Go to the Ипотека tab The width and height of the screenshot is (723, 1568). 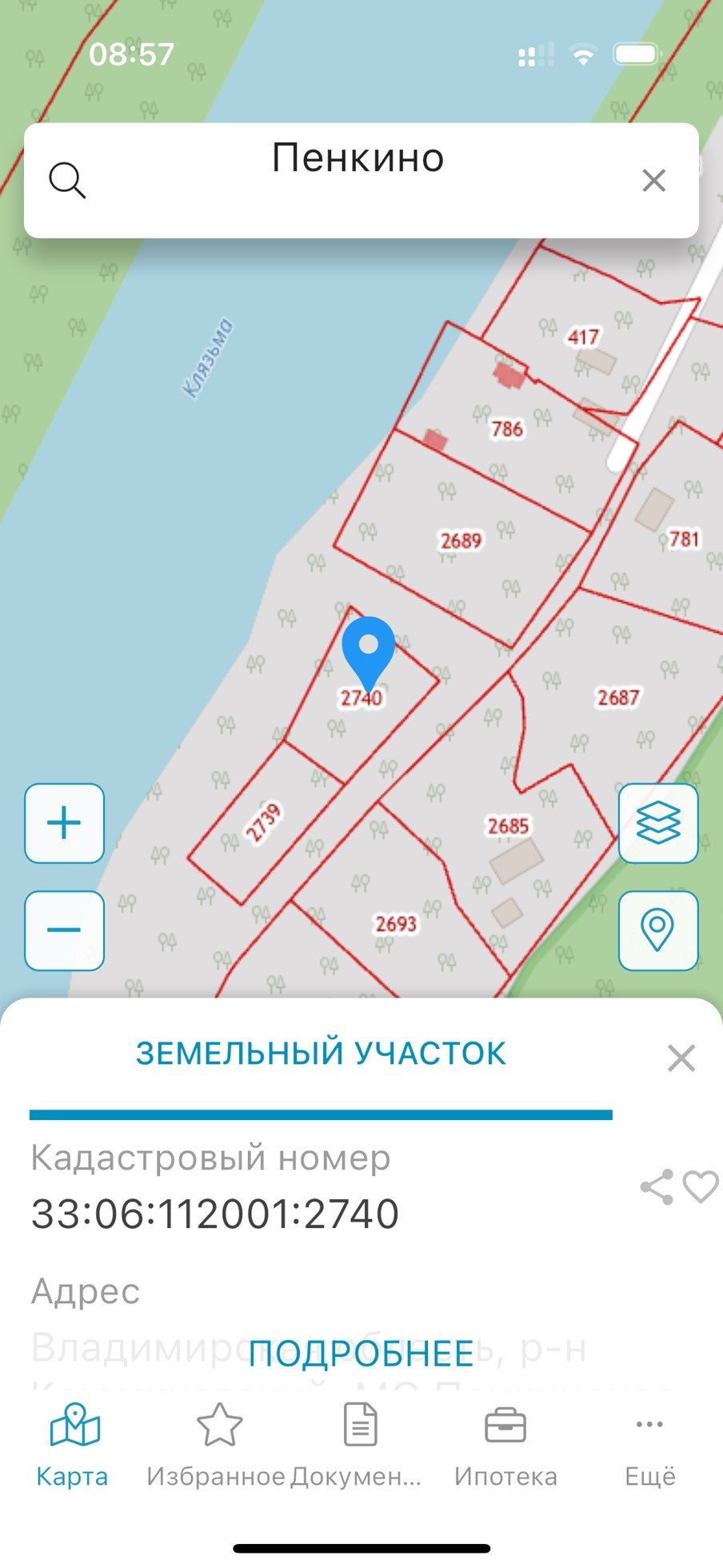coord(505,1445)
